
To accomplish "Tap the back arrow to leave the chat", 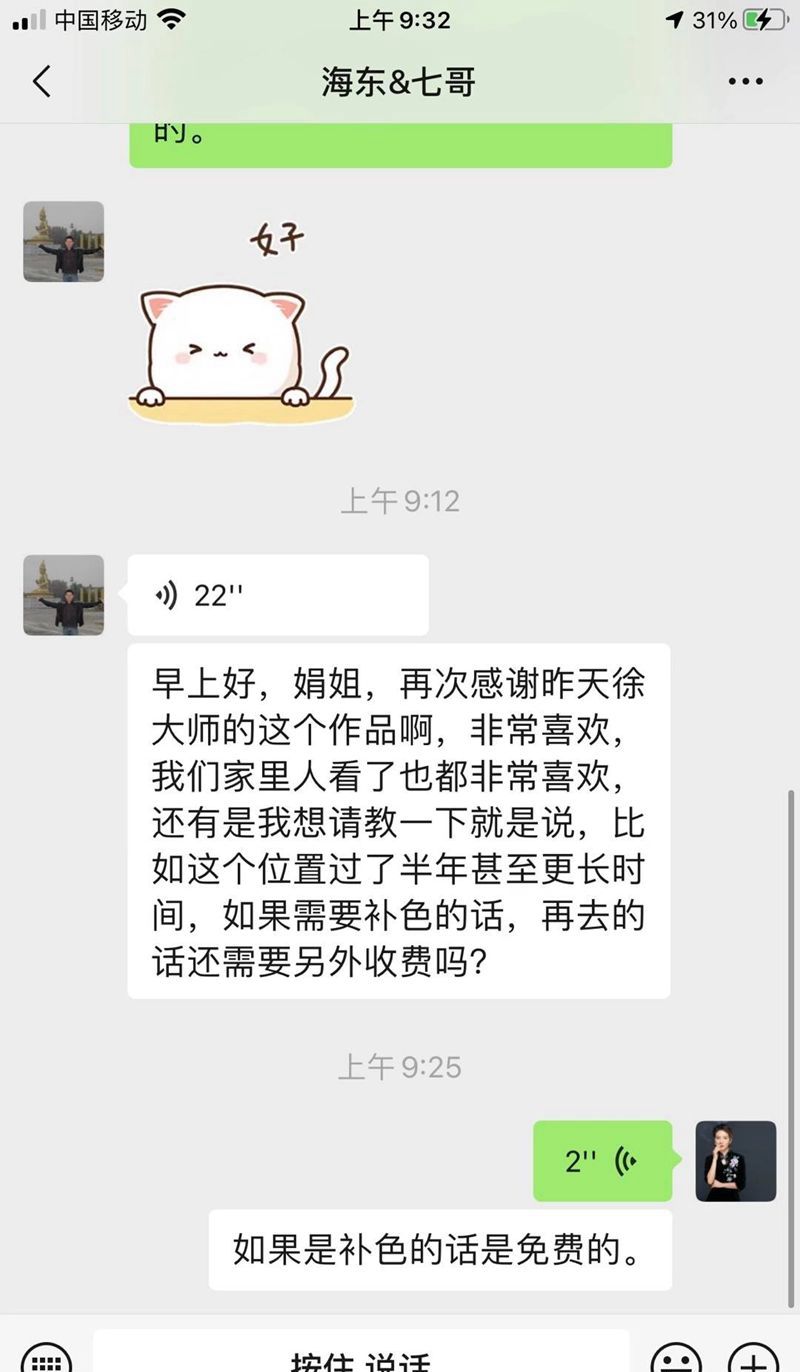I will 42,82.
